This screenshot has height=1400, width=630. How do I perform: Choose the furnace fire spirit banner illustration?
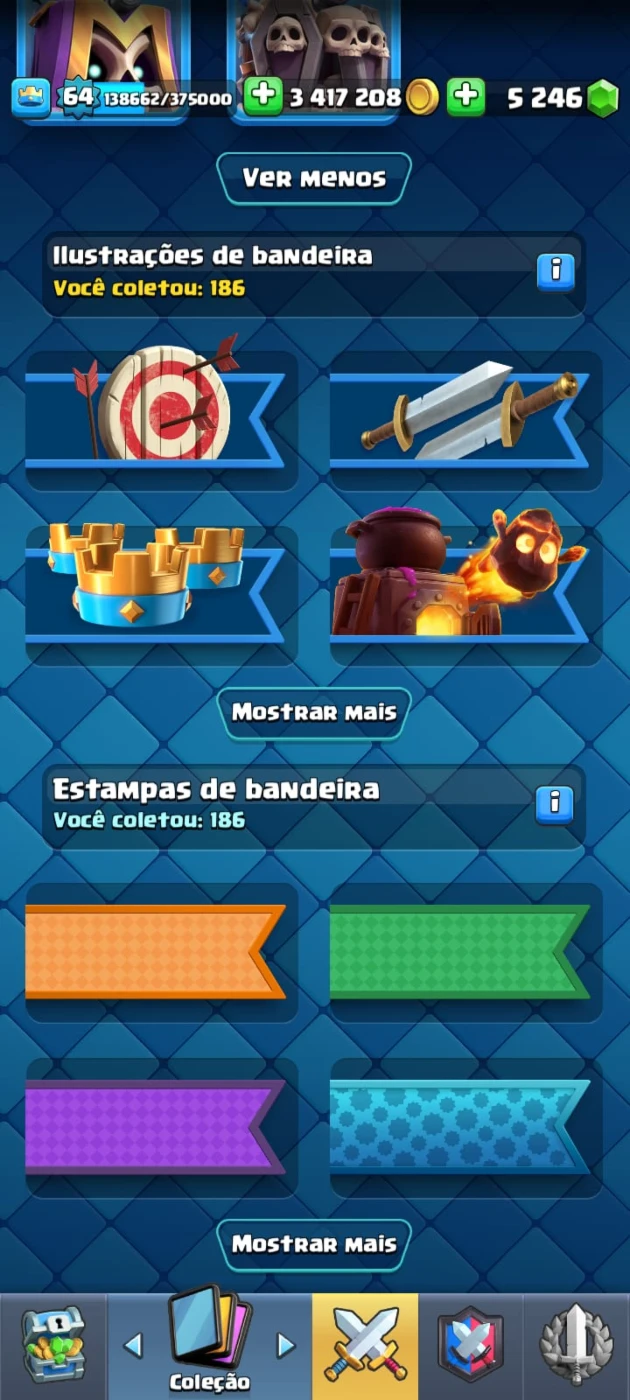[466, 595]
